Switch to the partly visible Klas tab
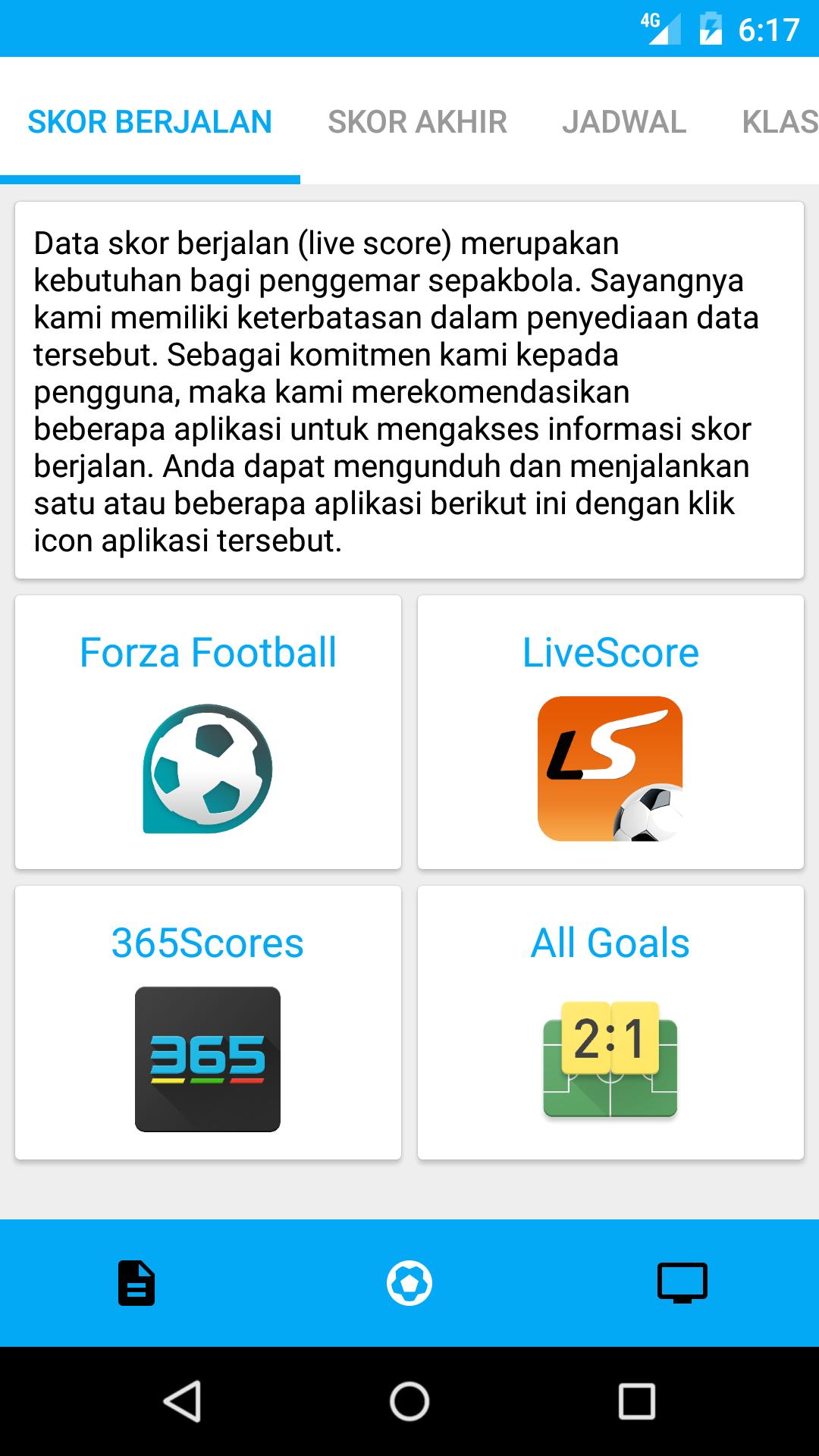The height and width of the screenshot is (1456, 819). point(780,122)
